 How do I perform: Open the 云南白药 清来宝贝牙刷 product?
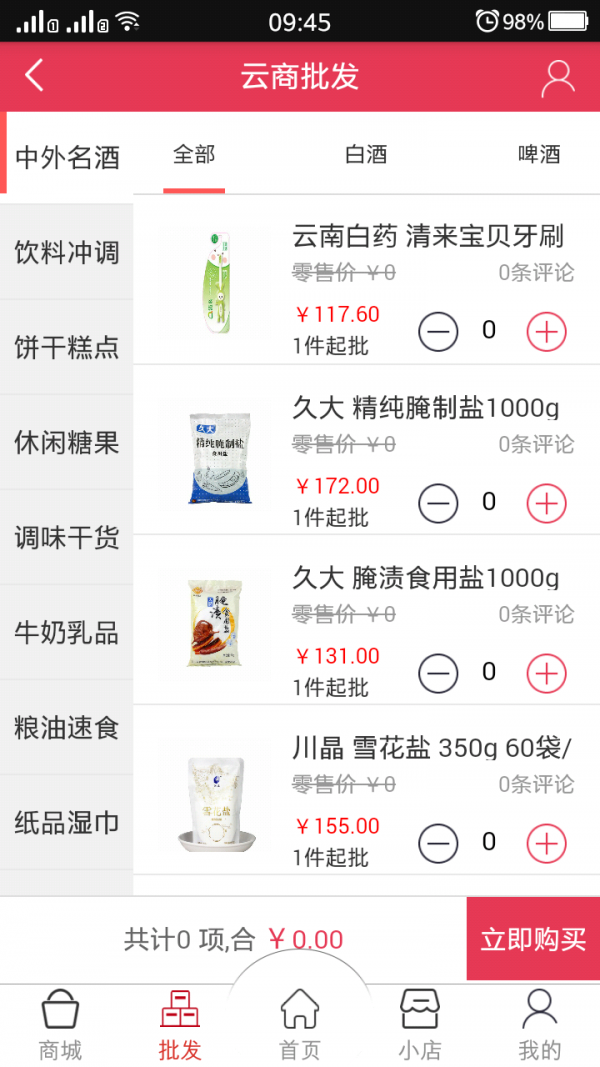coord(428,237)
